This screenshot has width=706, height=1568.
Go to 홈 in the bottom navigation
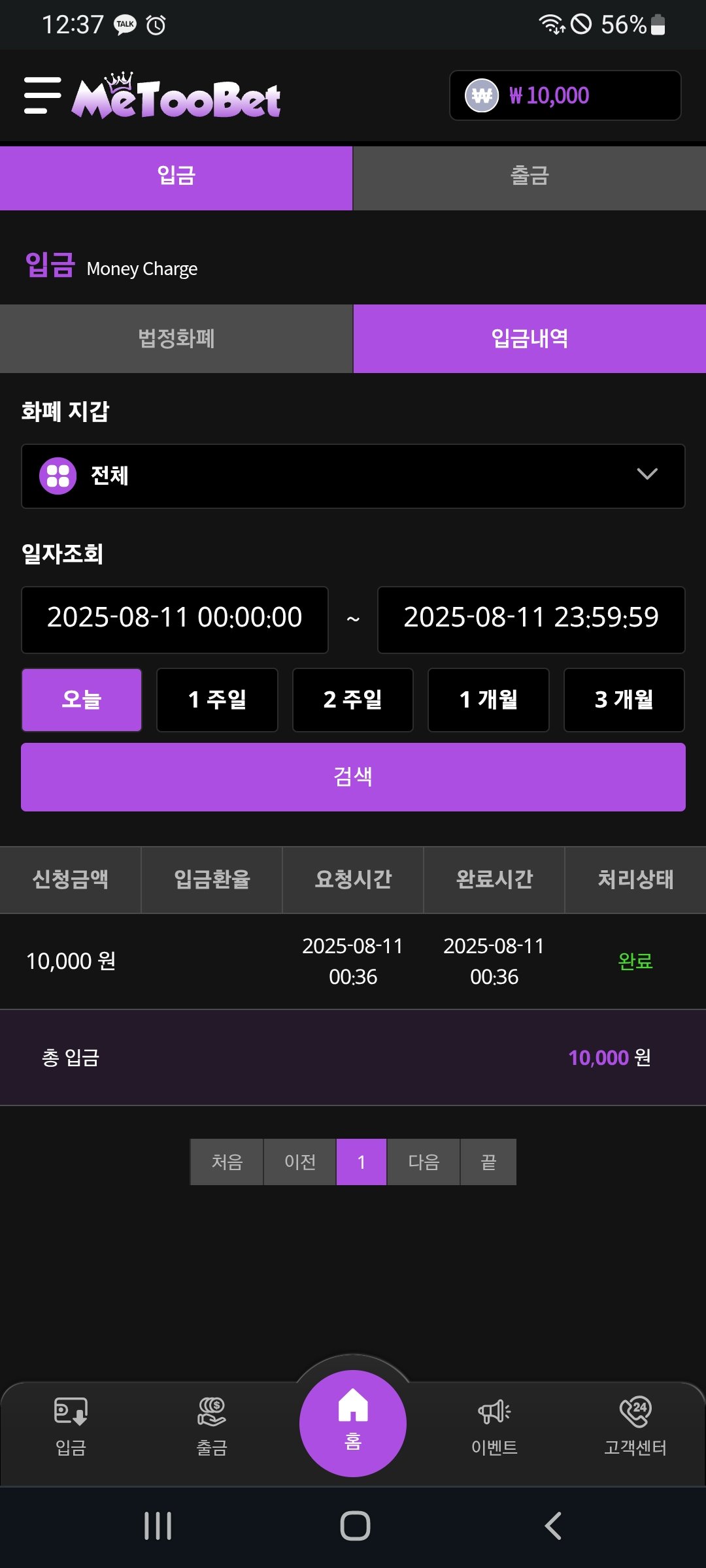tap(353, 1423)
